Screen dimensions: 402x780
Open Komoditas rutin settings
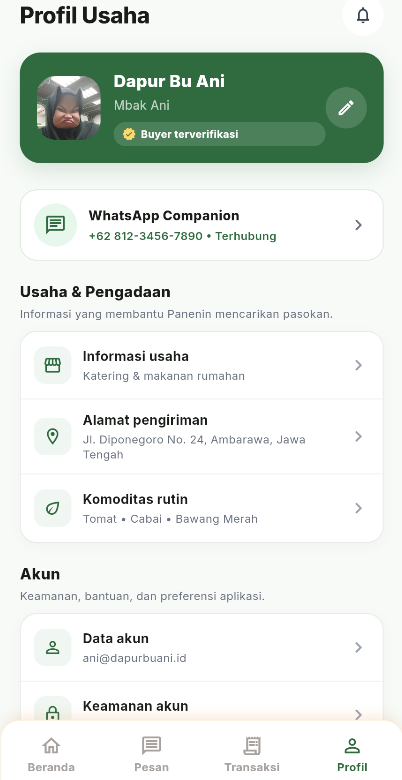(201, 508)
